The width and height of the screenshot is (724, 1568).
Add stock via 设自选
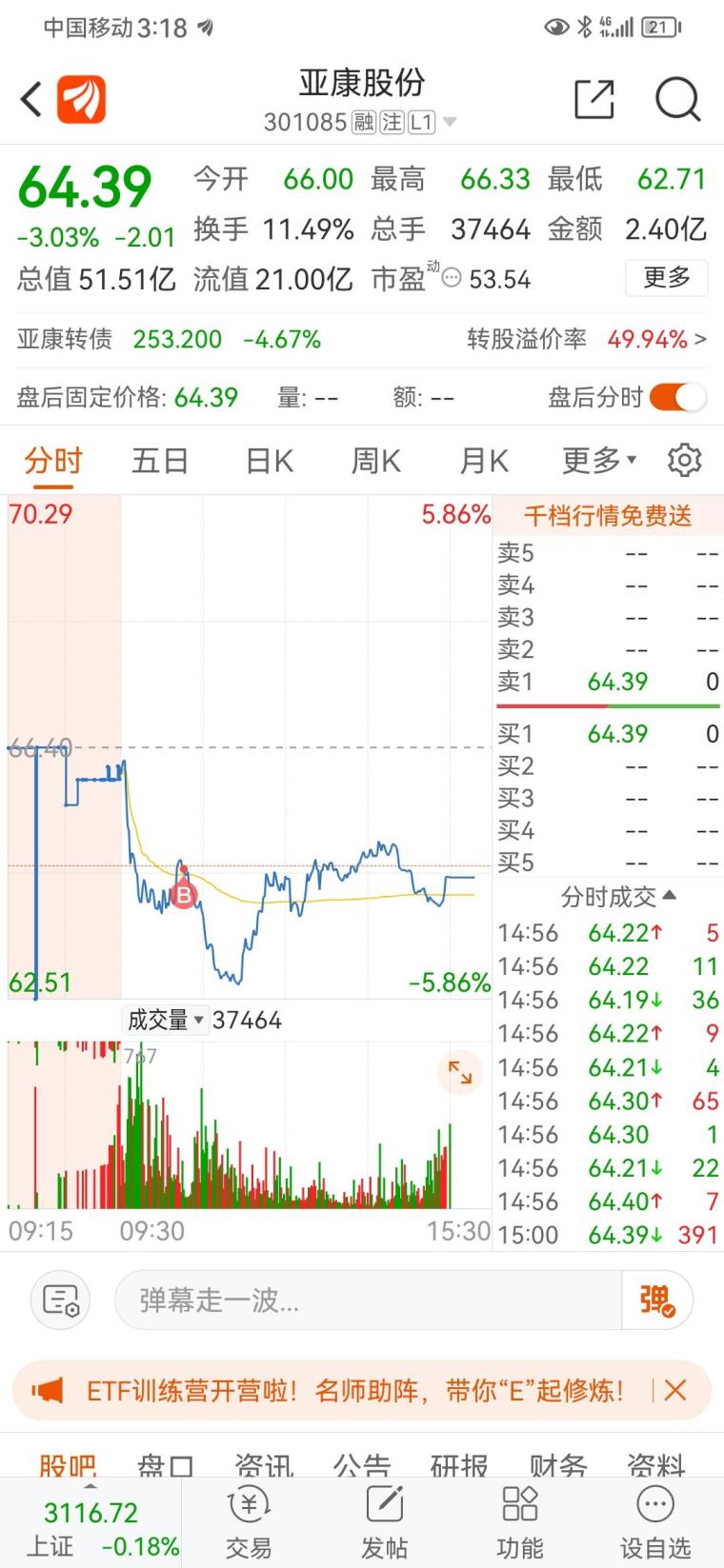click(655, 1521)
